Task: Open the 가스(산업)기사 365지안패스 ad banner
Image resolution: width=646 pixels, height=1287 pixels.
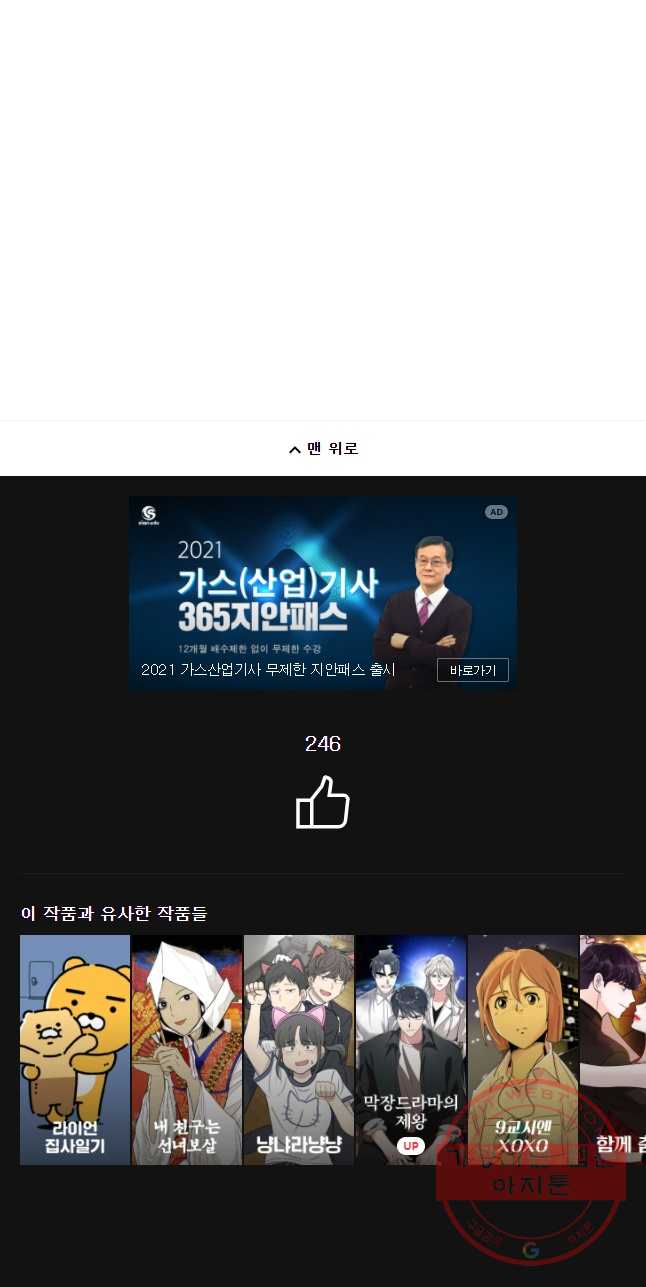Action: pos(323,592)
